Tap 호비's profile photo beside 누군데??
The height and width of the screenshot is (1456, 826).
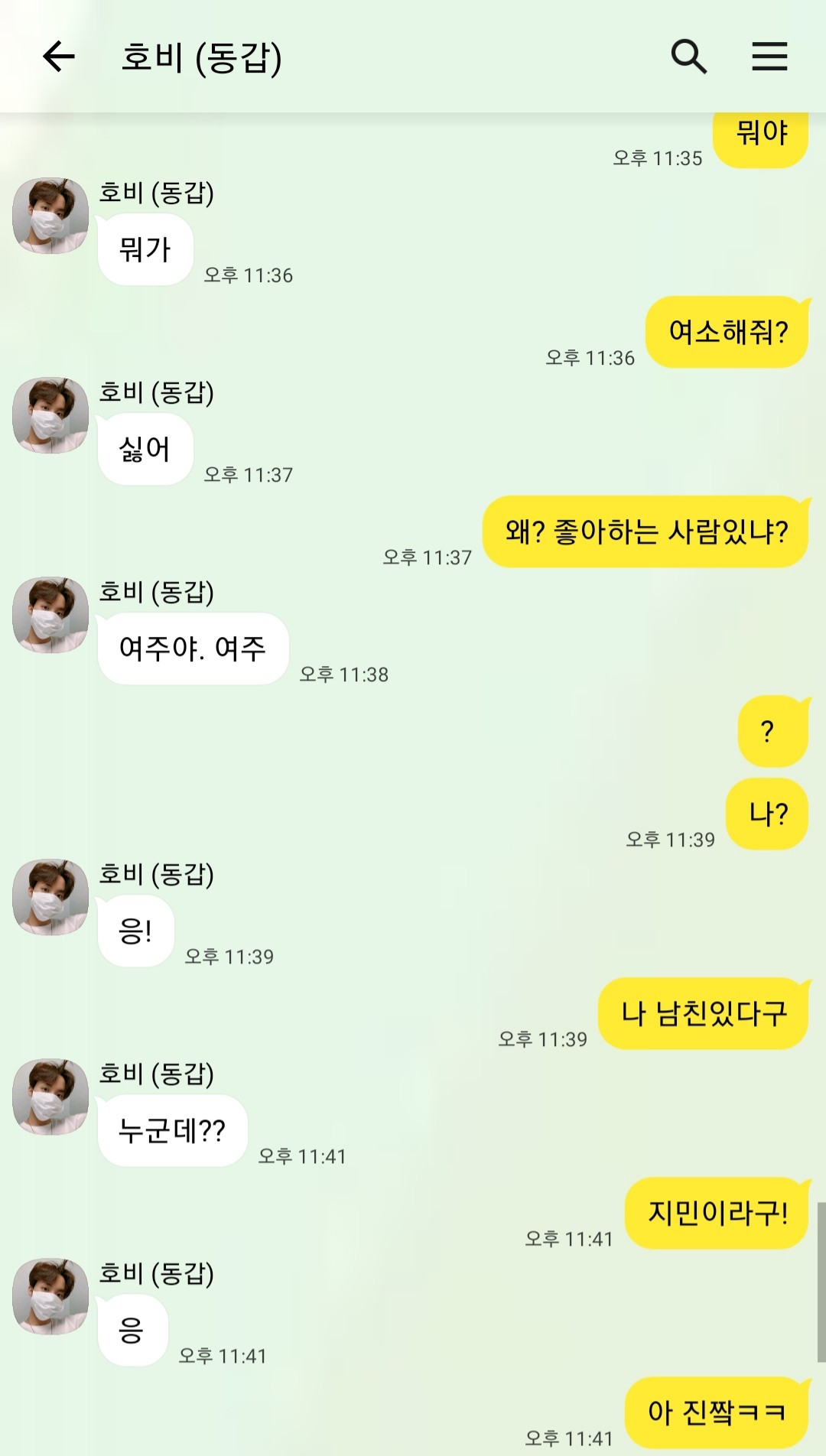pos(50,1097)
